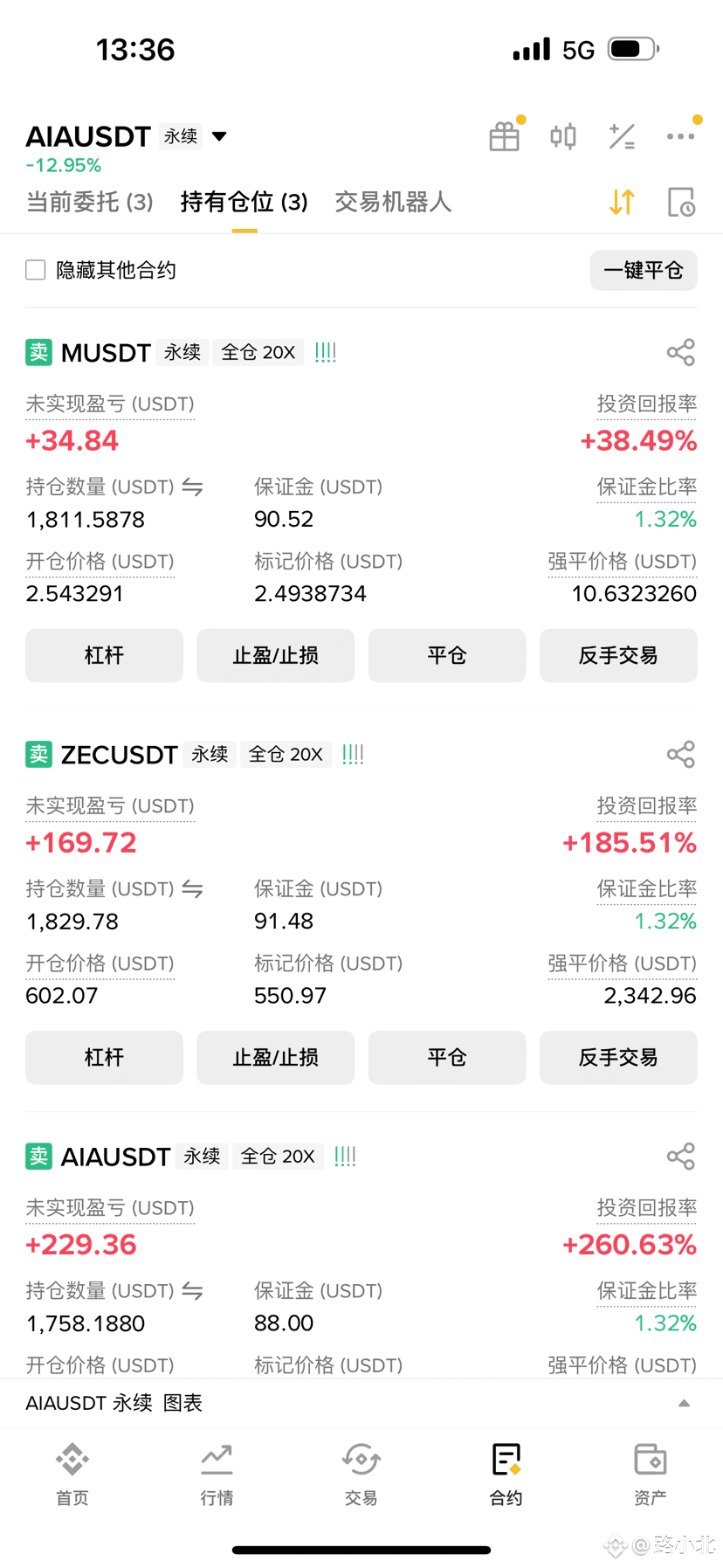Expand the AIAUSDT 永续 图表 panel
The image size is (723, 1568).
(684, 1403)
